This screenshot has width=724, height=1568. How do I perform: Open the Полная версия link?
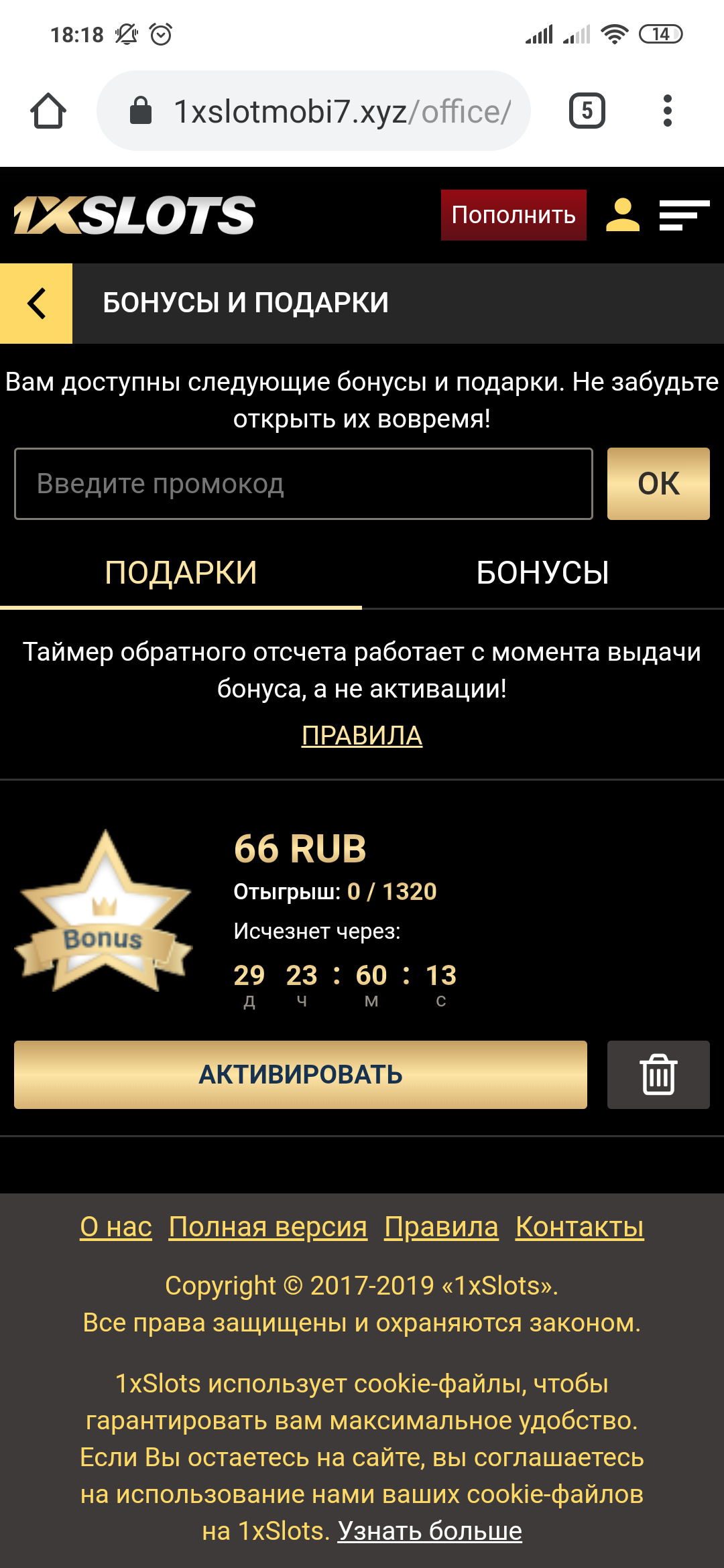(268, 1227)
